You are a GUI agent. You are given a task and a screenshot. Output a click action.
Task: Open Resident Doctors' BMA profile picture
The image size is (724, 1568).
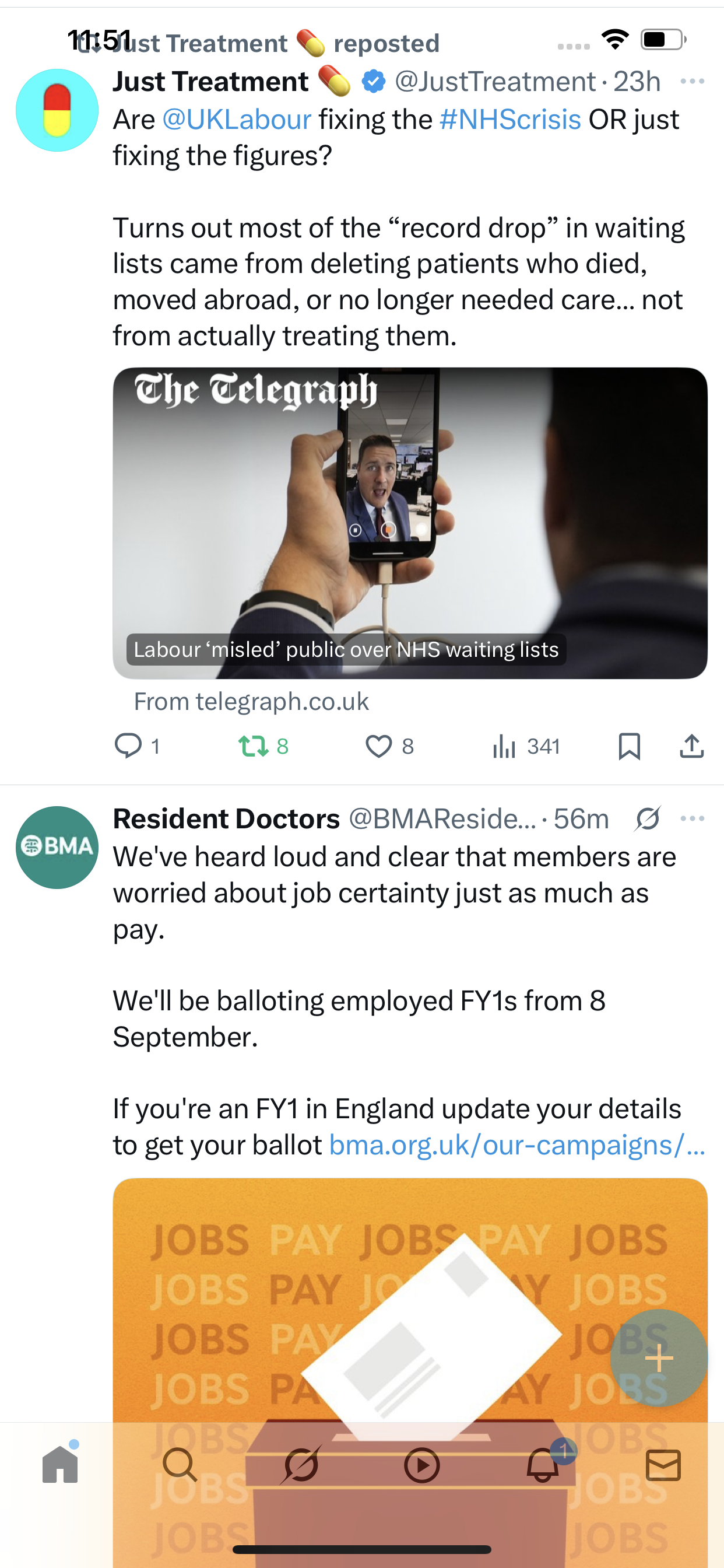click(x=57, y=848)
